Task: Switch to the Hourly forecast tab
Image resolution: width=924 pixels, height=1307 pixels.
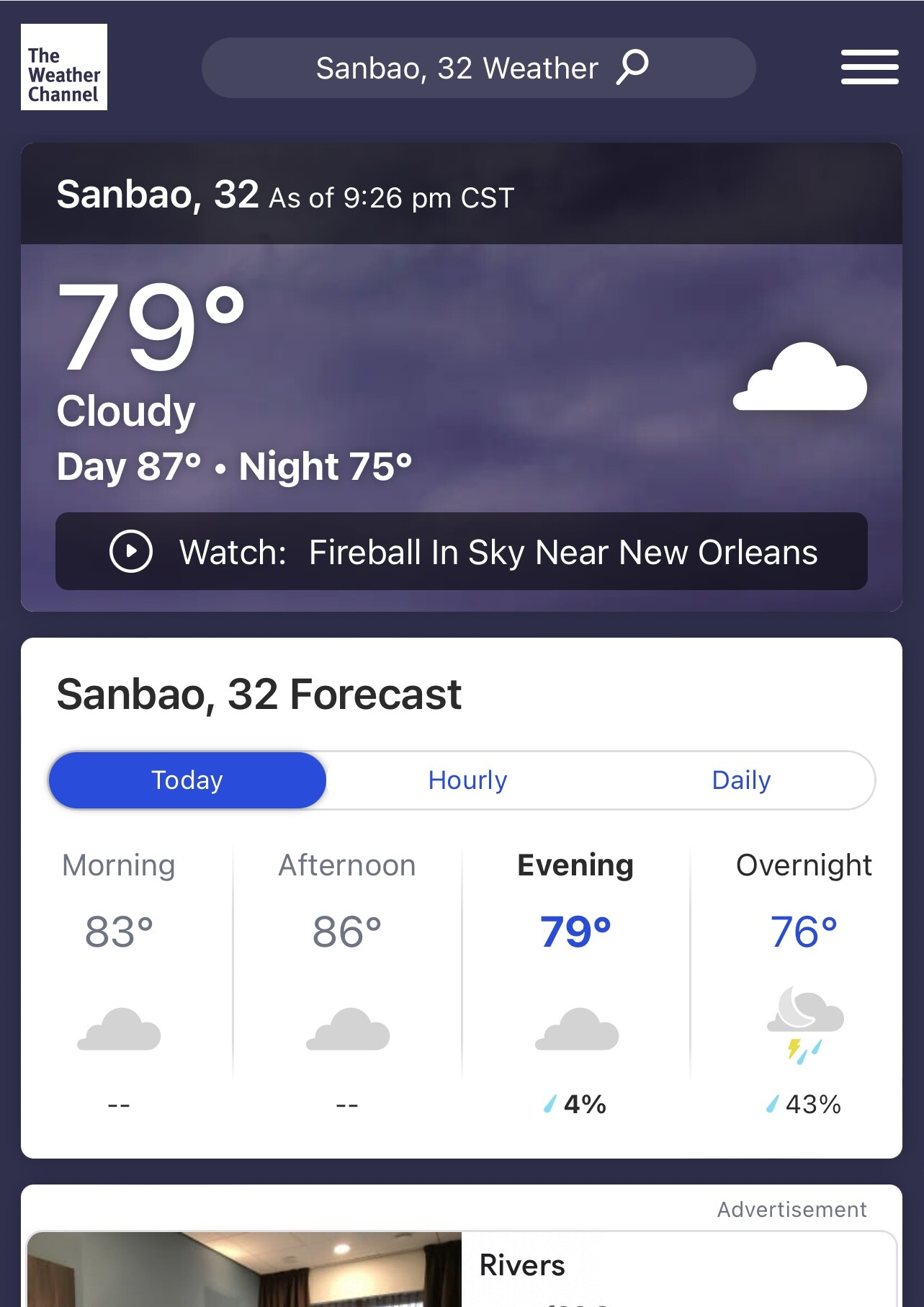Action: pyautogui.click(x=467, y=780)
